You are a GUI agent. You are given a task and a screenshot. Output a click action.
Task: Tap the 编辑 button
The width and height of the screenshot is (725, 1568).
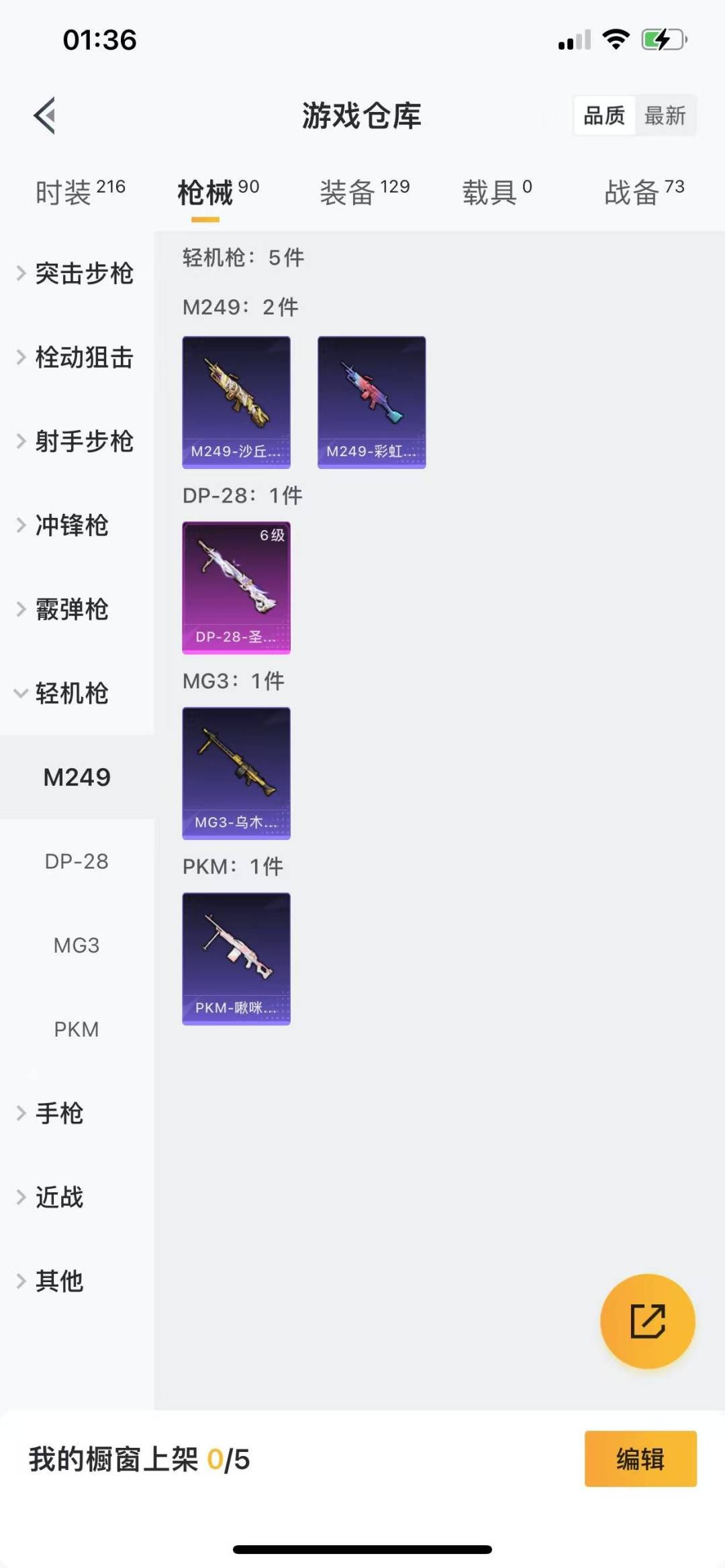(x=640, y=1459)
